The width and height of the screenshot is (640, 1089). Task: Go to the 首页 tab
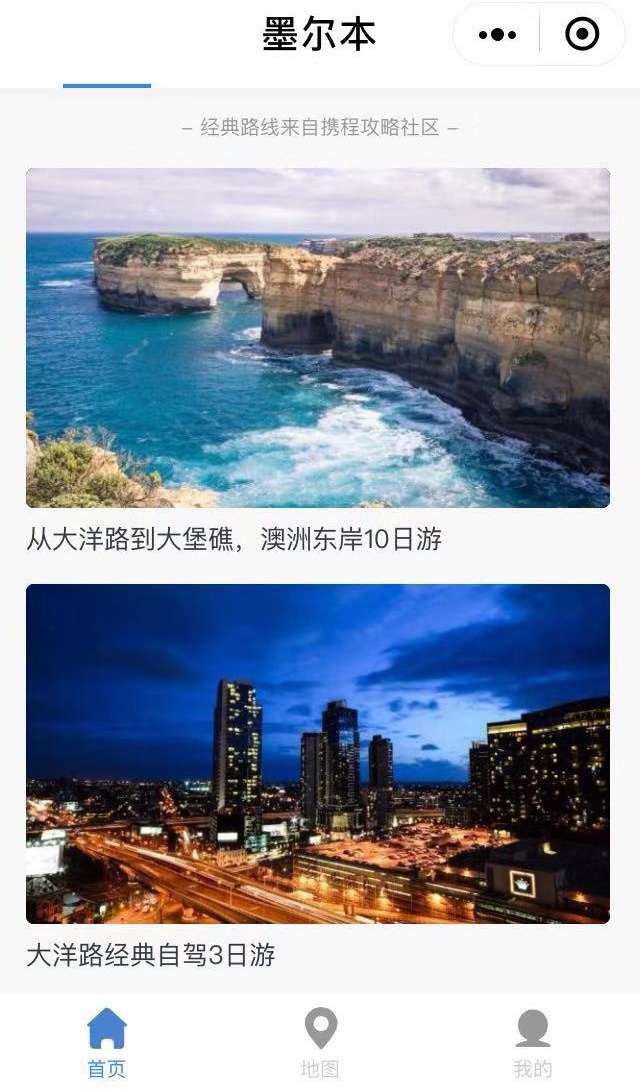[107, 1043]
